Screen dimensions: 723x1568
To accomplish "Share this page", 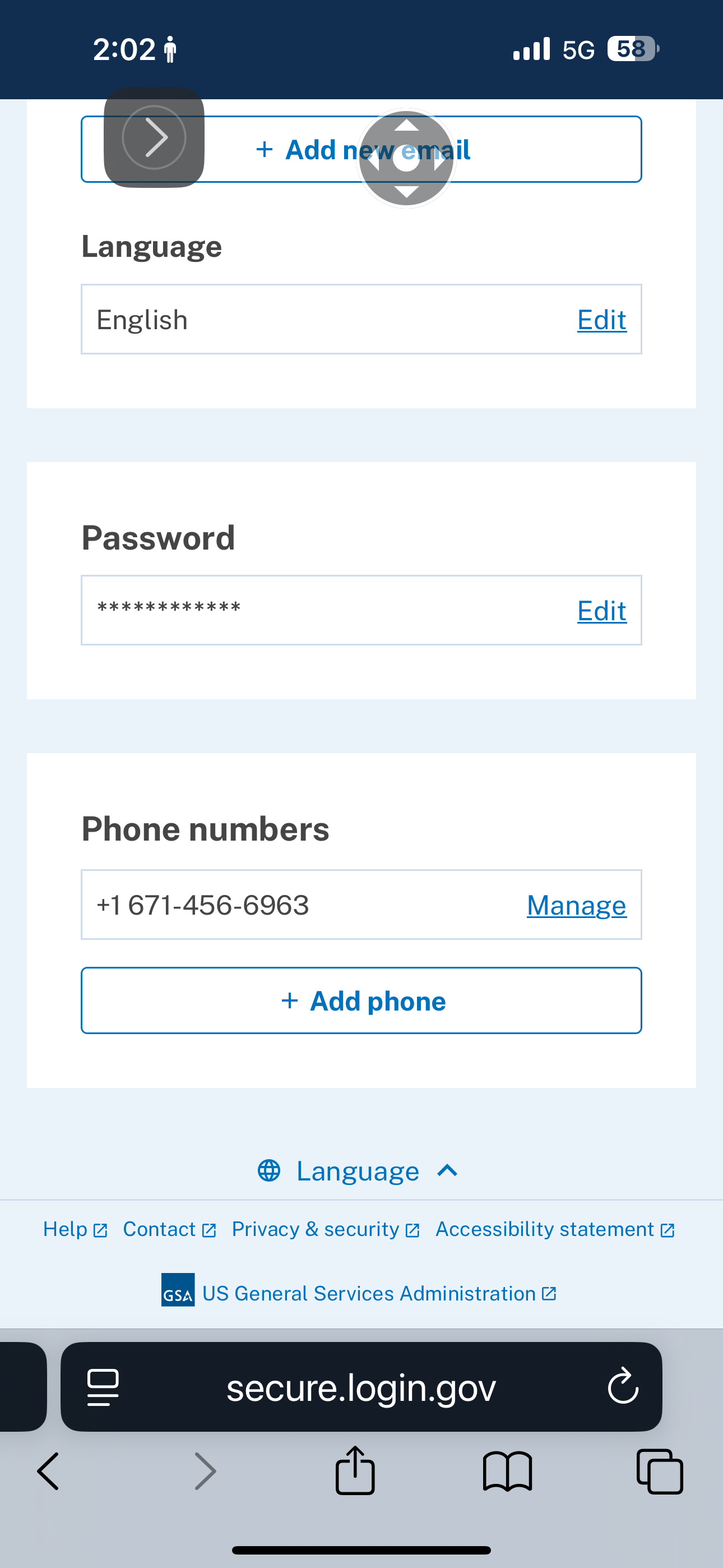I will (355, 1471).
